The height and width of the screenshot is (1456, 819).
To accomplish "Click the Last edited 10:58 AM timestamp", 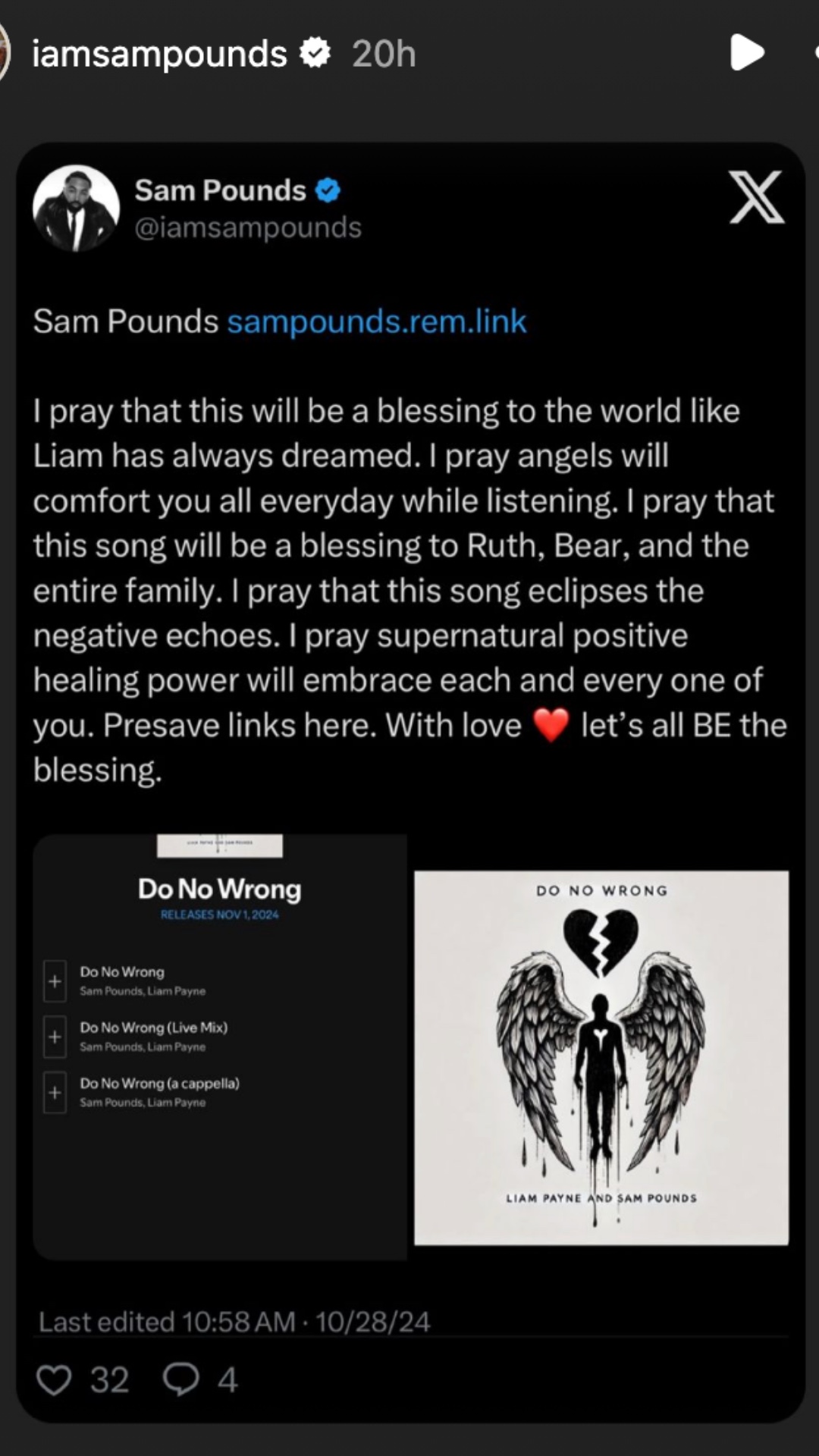I will click(x=235, y=1321).
